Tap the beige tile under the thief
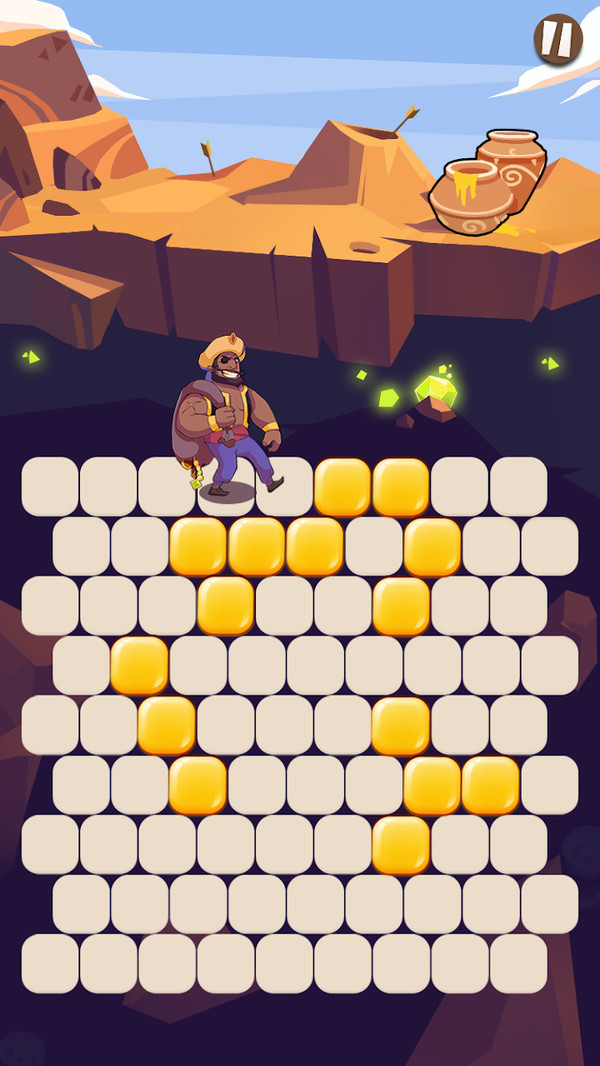This screenshot has width=600, height=1066. point(226,487)
